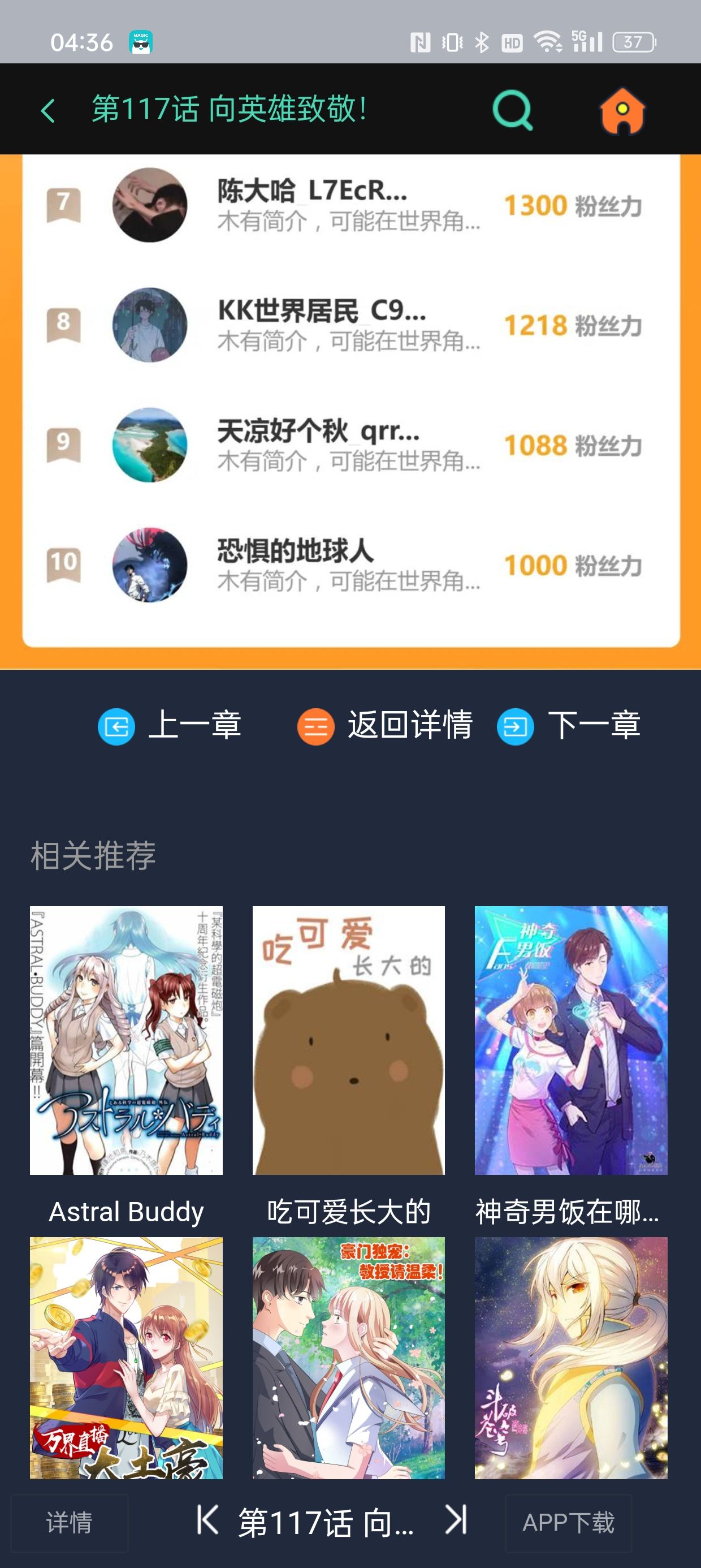
Task: Tap the APP下载 button
Action: [x=568, y=1522]
